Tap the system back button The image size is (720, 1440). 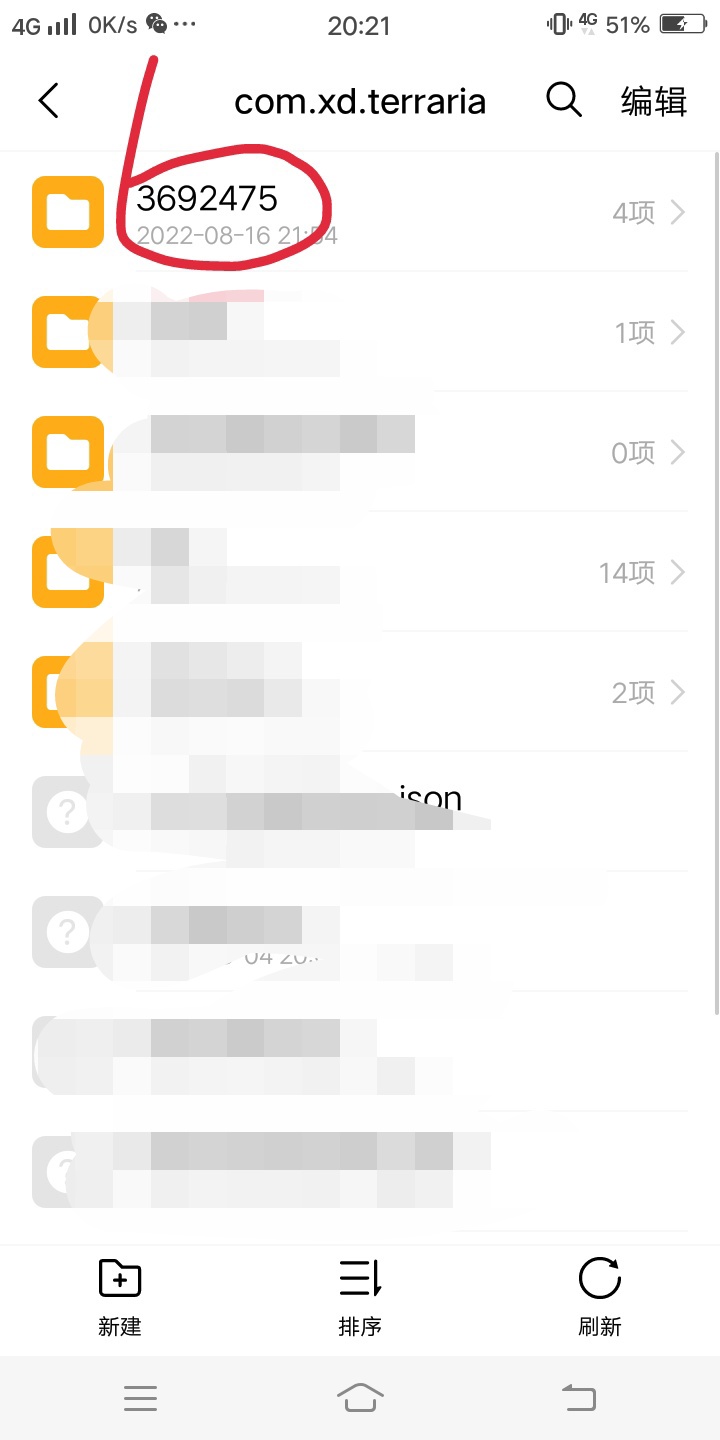[579, 1397]
